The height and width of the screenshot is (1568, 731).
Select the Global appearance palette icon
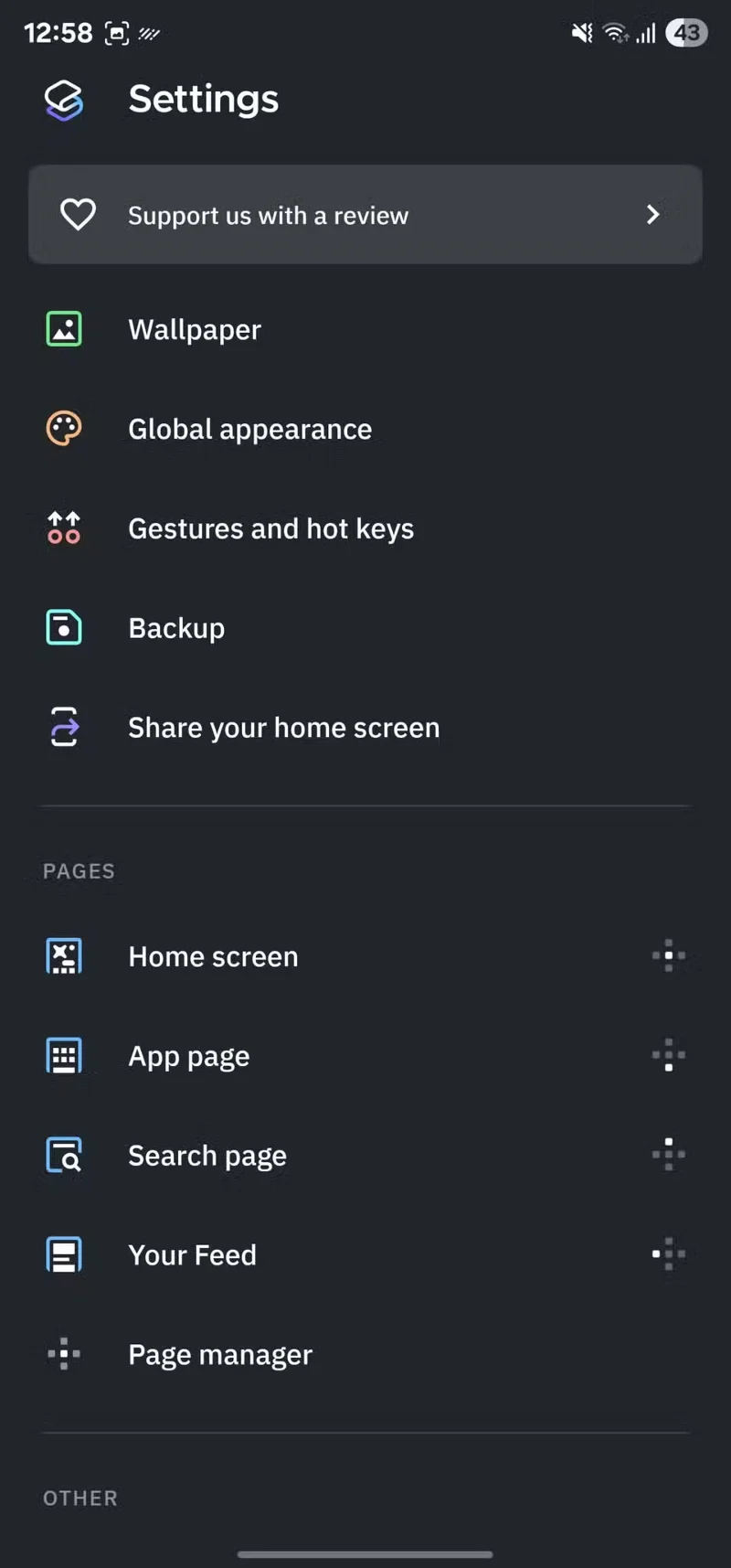(63, 428)
